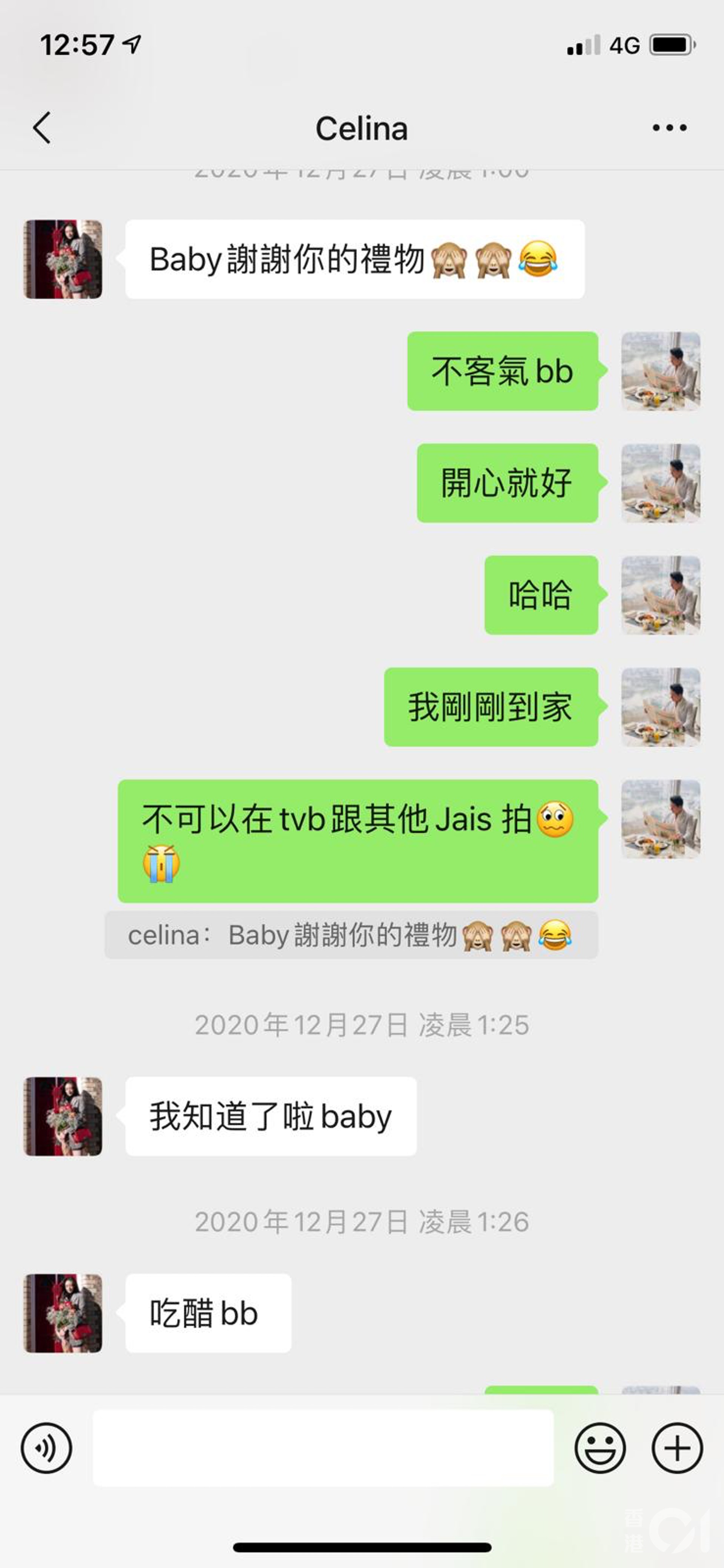Open chat options via the ellipsis icon

[x=669, y=128]
